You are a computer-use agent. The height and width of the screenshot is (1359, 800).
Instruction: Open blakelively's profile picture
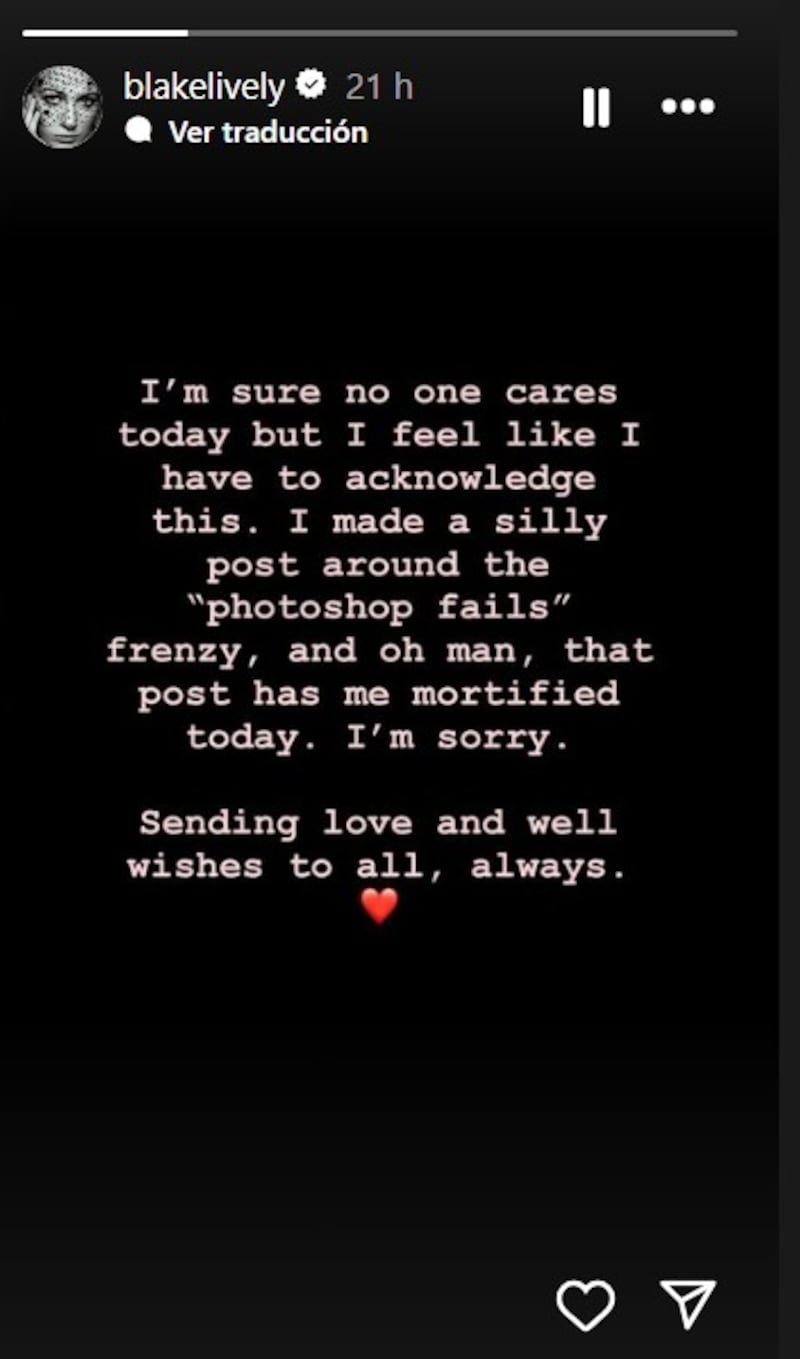[x=62, y=107]
